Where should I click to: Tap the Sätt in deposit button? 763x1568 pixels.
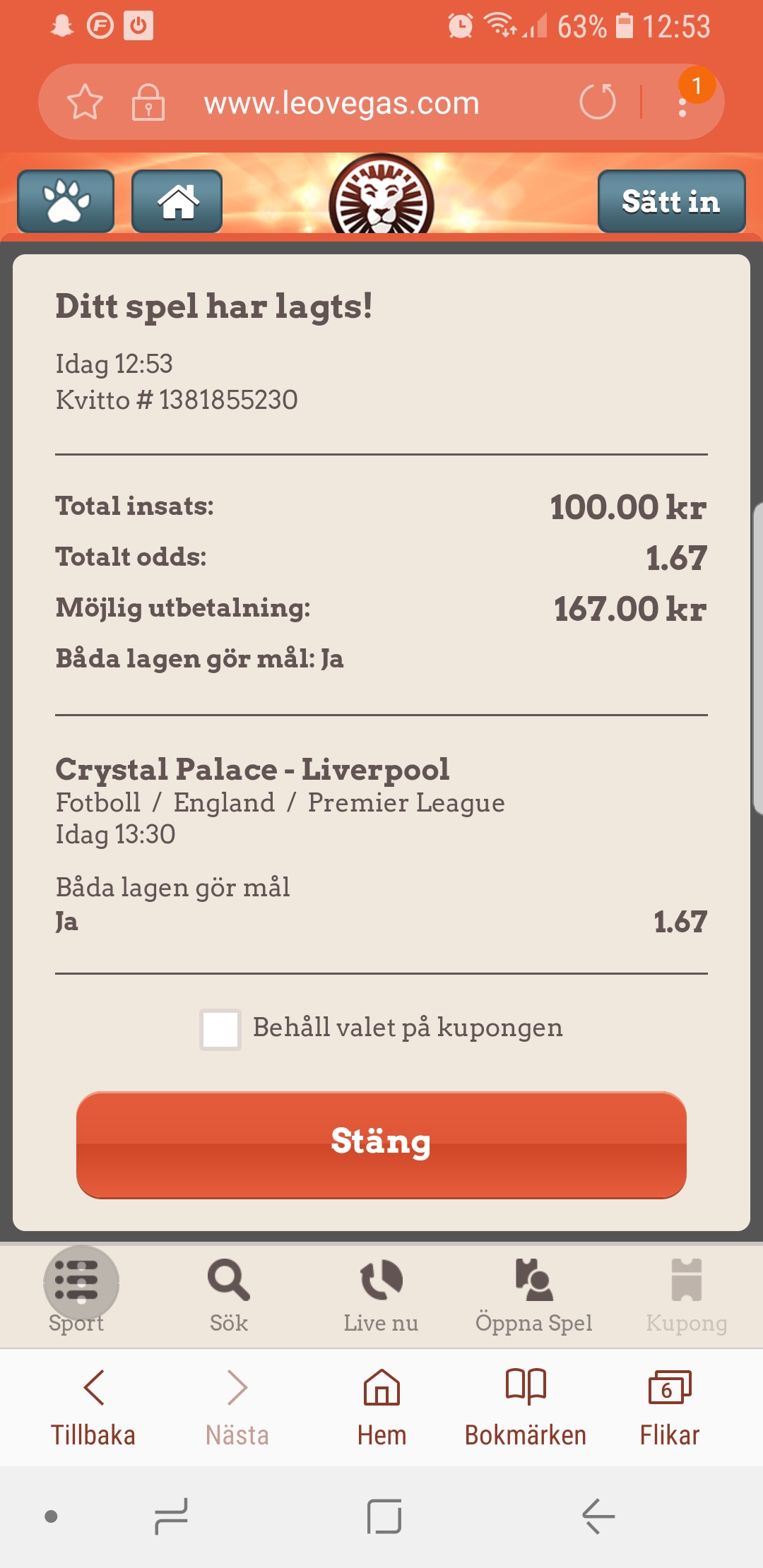click(671, 201)
